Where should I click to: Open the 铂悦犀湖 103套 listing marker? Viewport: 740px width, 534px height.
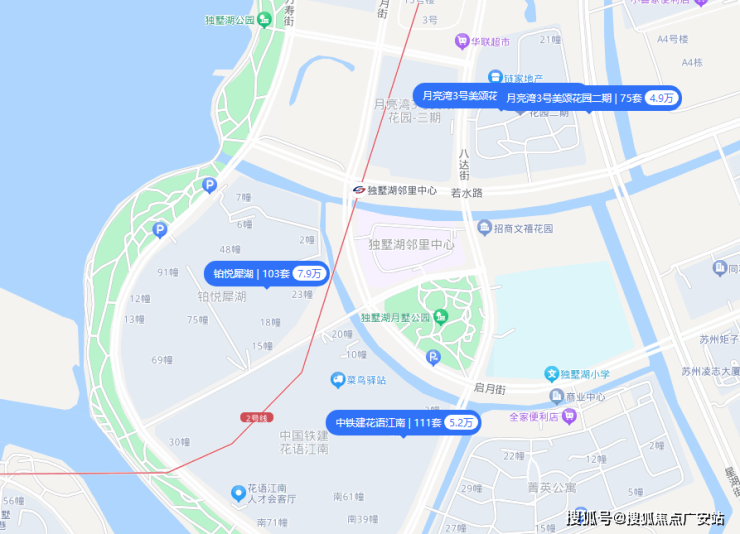pos(267,273)
